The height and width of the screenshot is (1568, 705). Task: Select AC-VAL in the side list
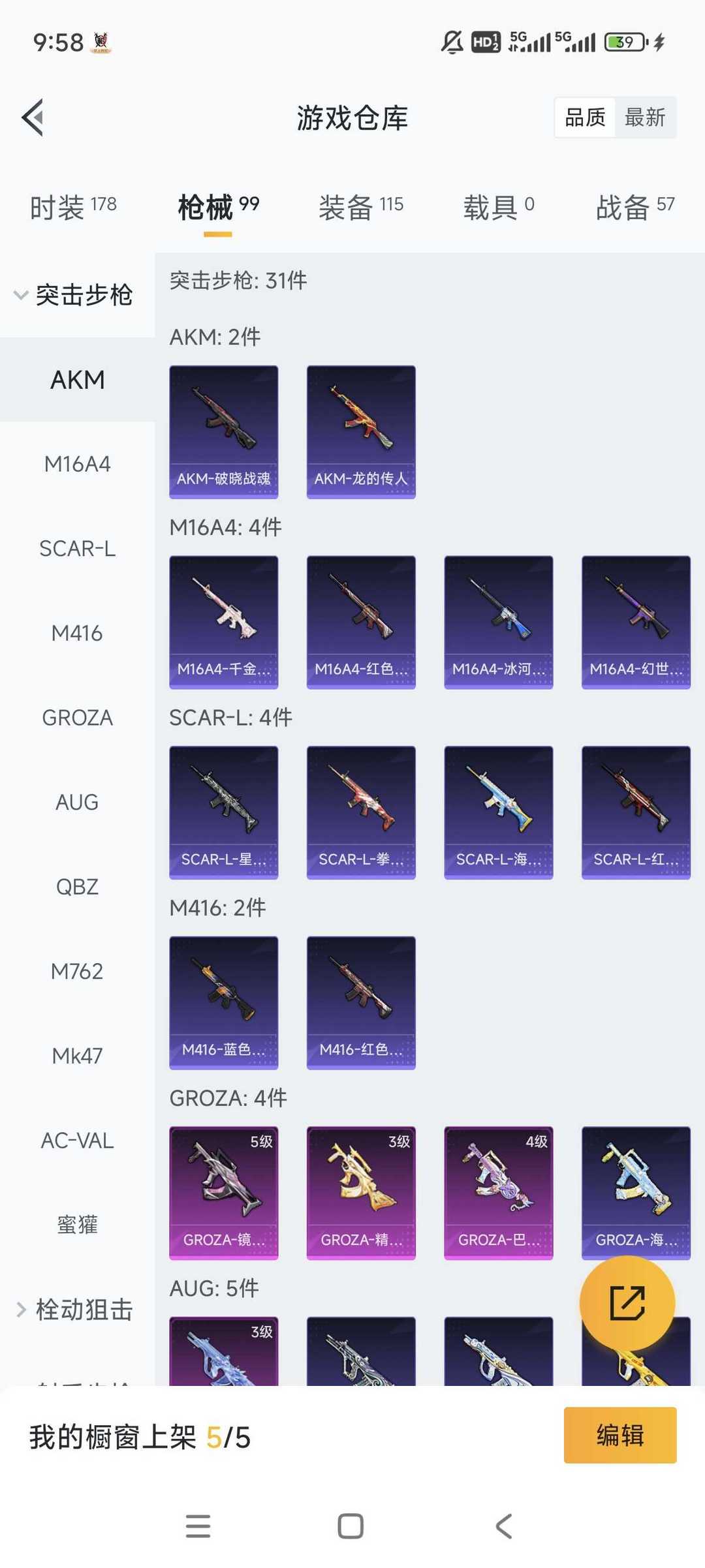click(x=77, y=1141)
